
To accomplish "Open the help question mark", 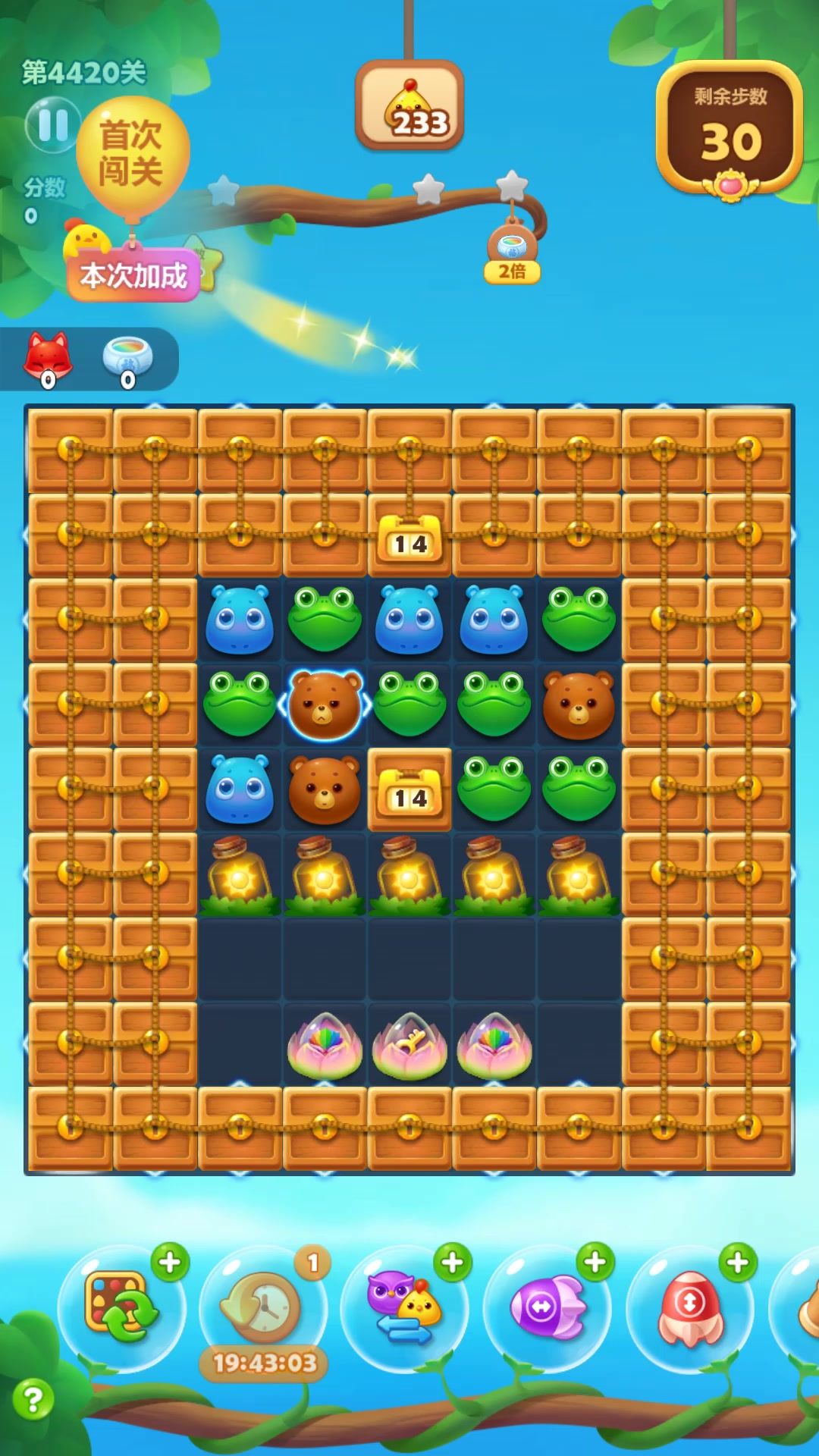I will click(x=33, y=1399).
